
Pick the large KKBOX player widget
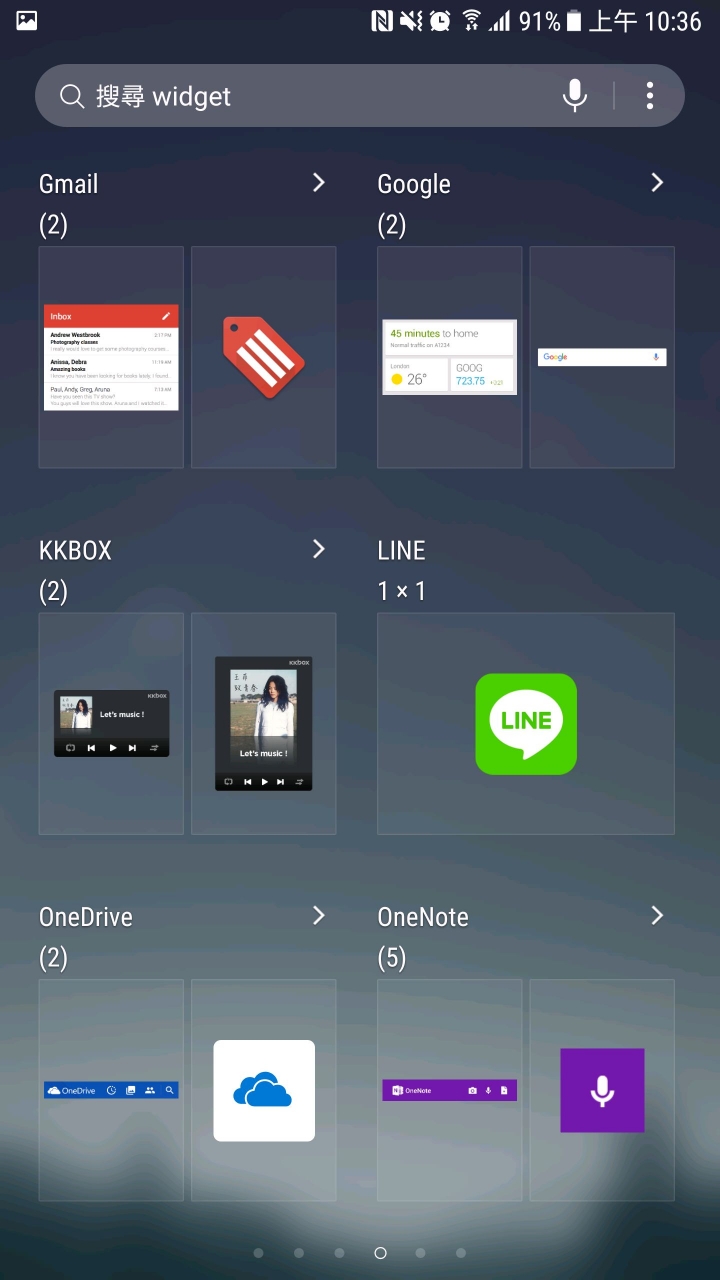click(264, 723)
